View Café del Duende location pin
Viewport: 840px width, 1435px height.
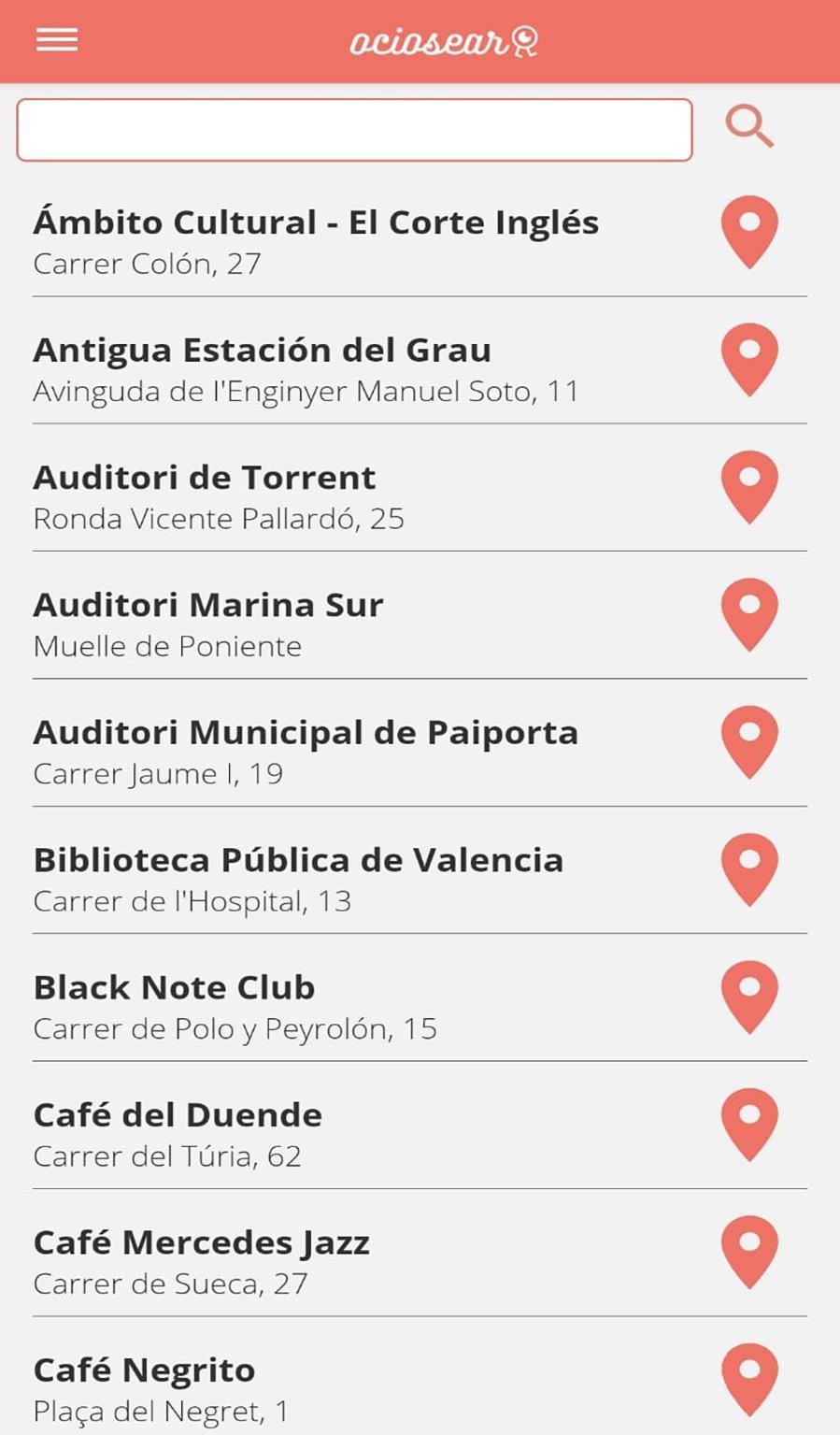point(749,1126)
